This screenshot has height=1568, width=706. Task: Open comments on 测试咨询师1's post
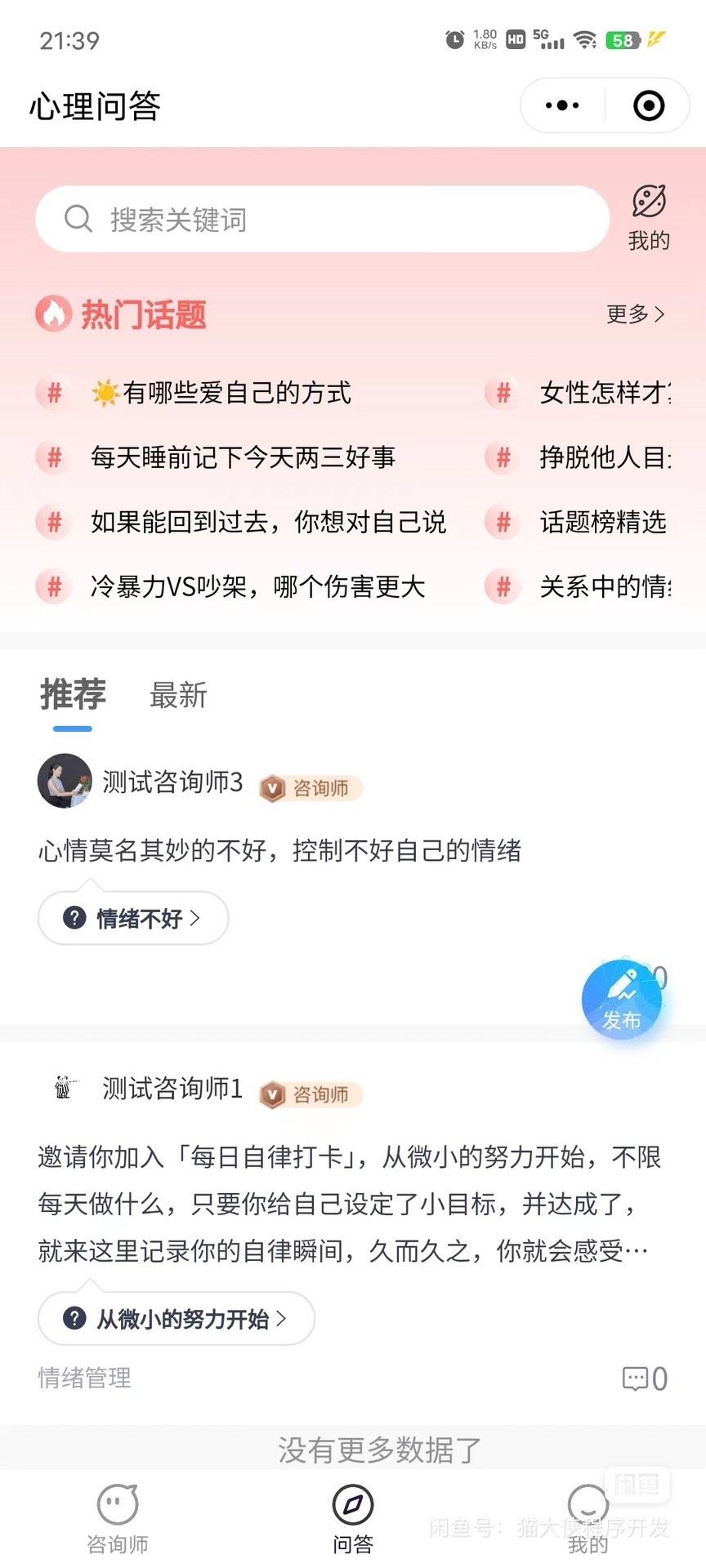[645, 1379]
